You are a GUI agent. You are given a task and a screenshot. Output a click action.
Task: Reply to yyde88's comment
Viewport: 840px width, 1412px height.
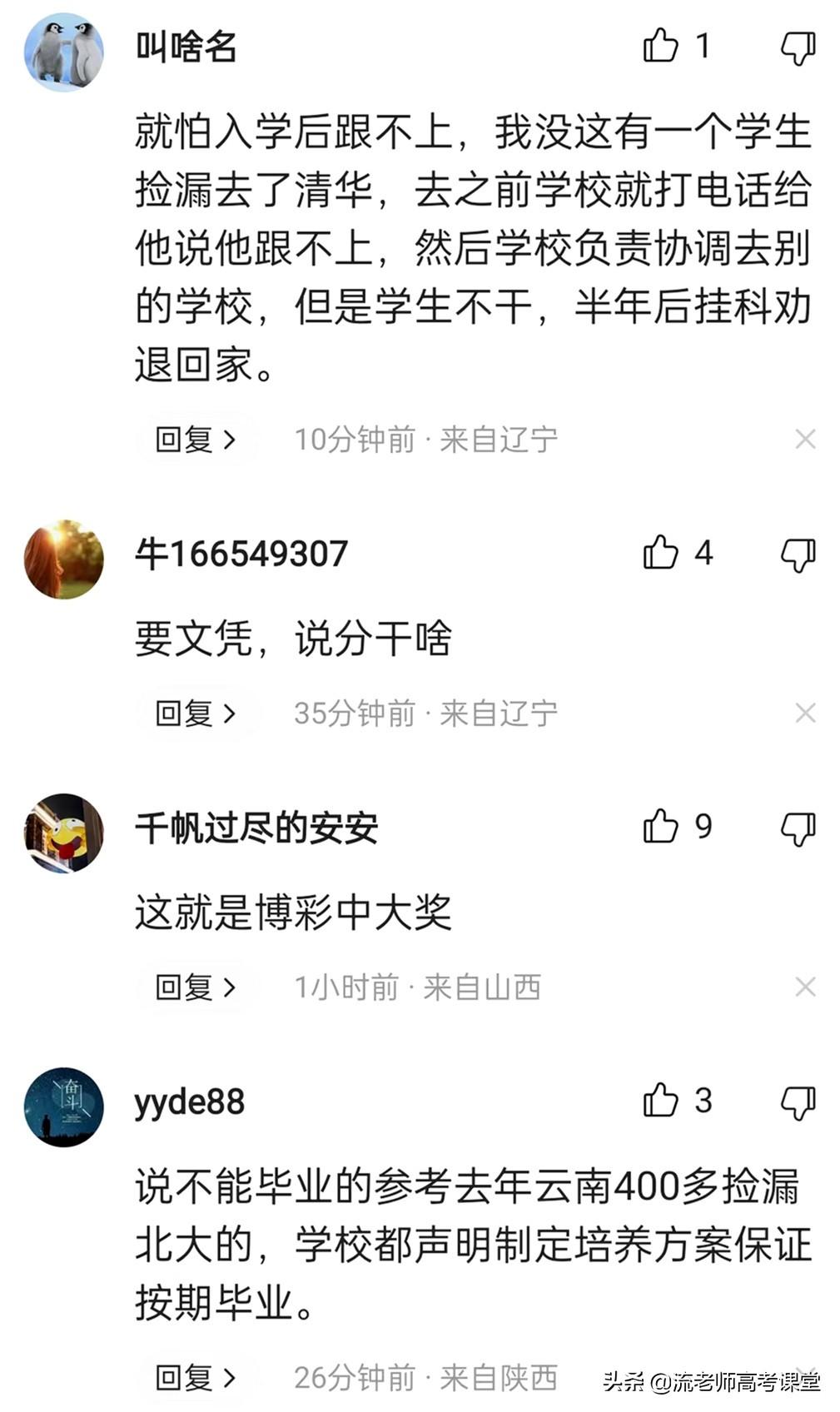tap(196, 1378)
